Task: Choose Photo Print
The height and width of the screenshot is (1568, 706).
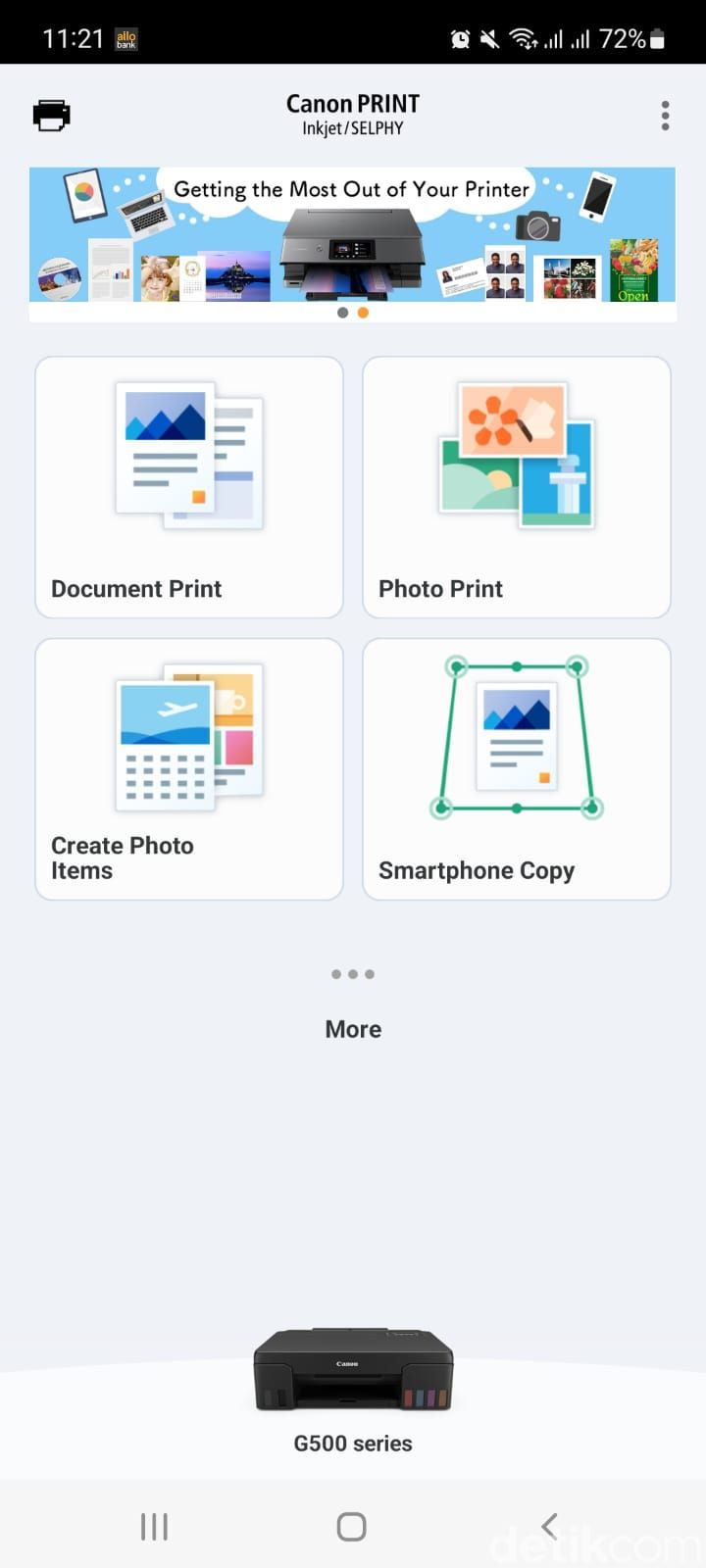Action: [517, 487]
